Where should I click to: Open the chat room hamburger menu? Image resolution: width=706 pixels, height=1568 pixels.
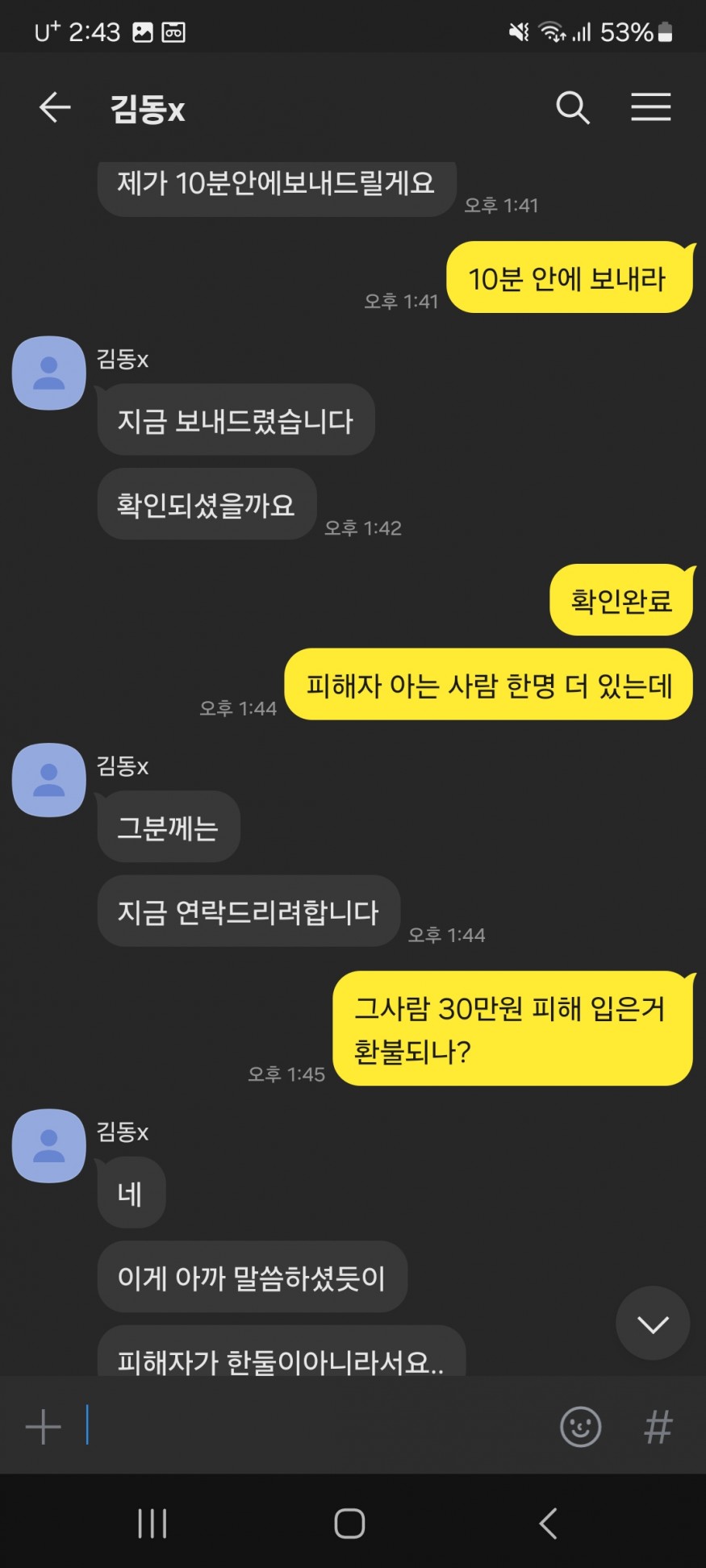[x=650, y=107]
